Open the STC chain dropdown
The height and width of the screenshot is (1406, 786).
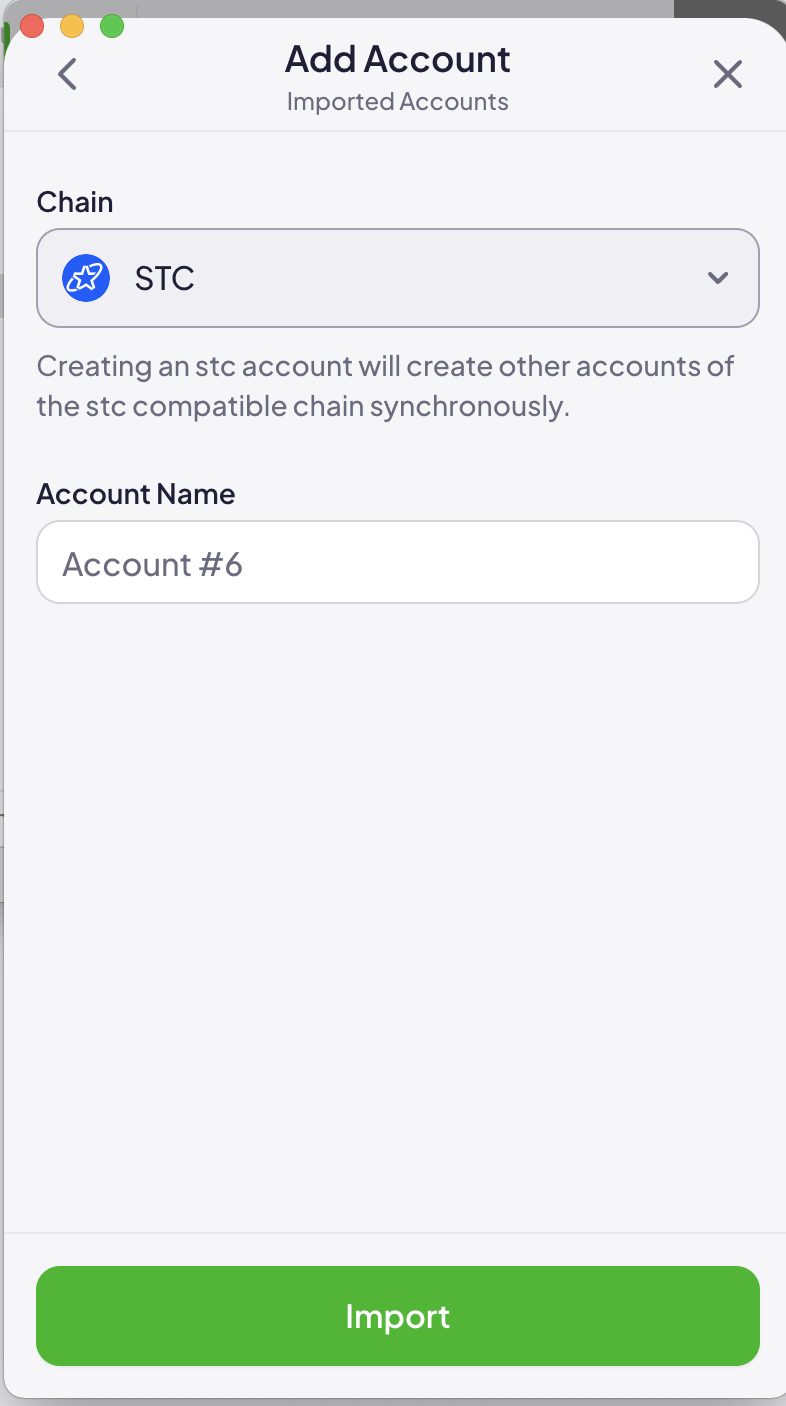tap(398, 278)
